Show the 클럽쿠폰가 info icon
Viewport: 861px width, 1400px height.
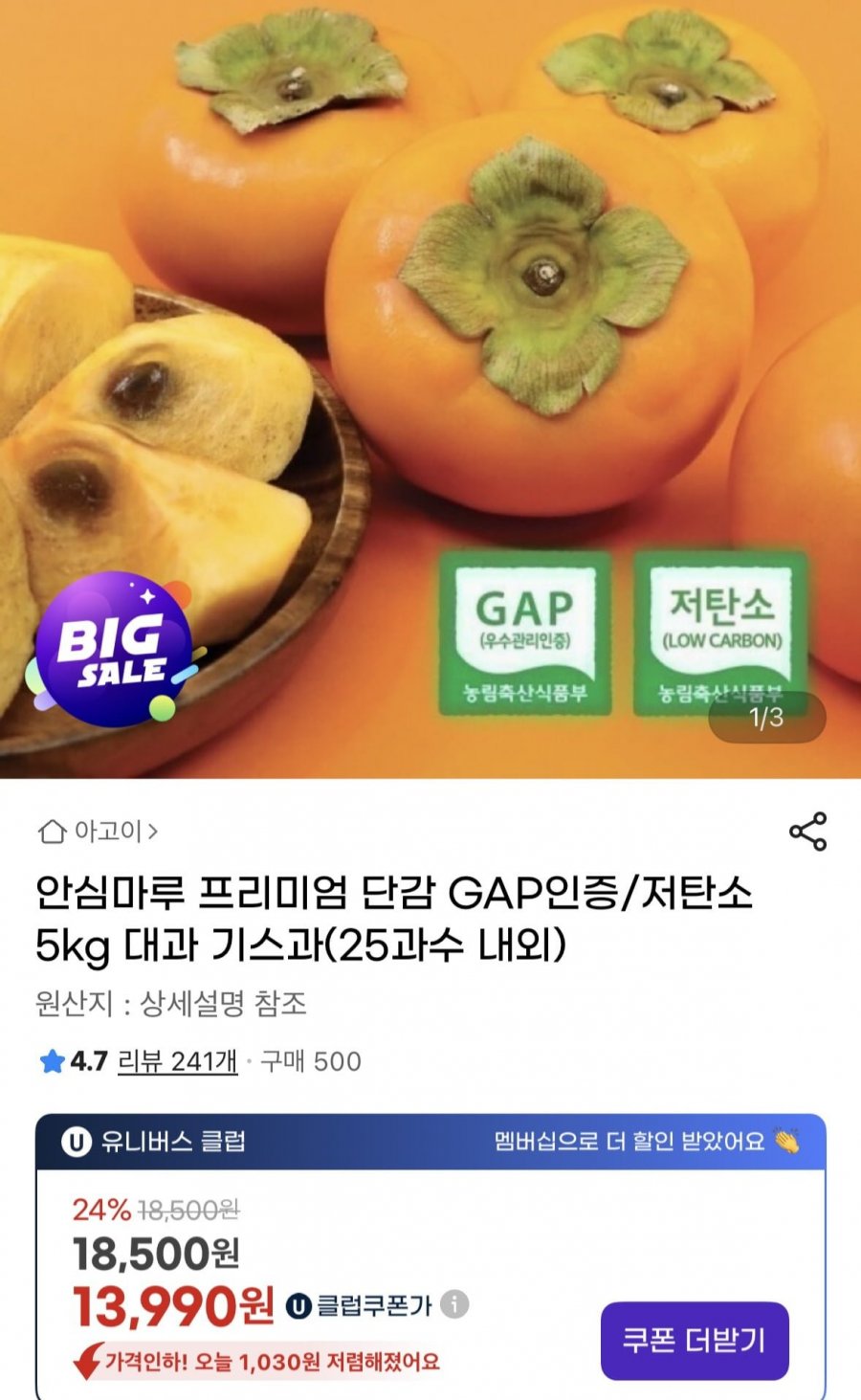(454, 1304)
